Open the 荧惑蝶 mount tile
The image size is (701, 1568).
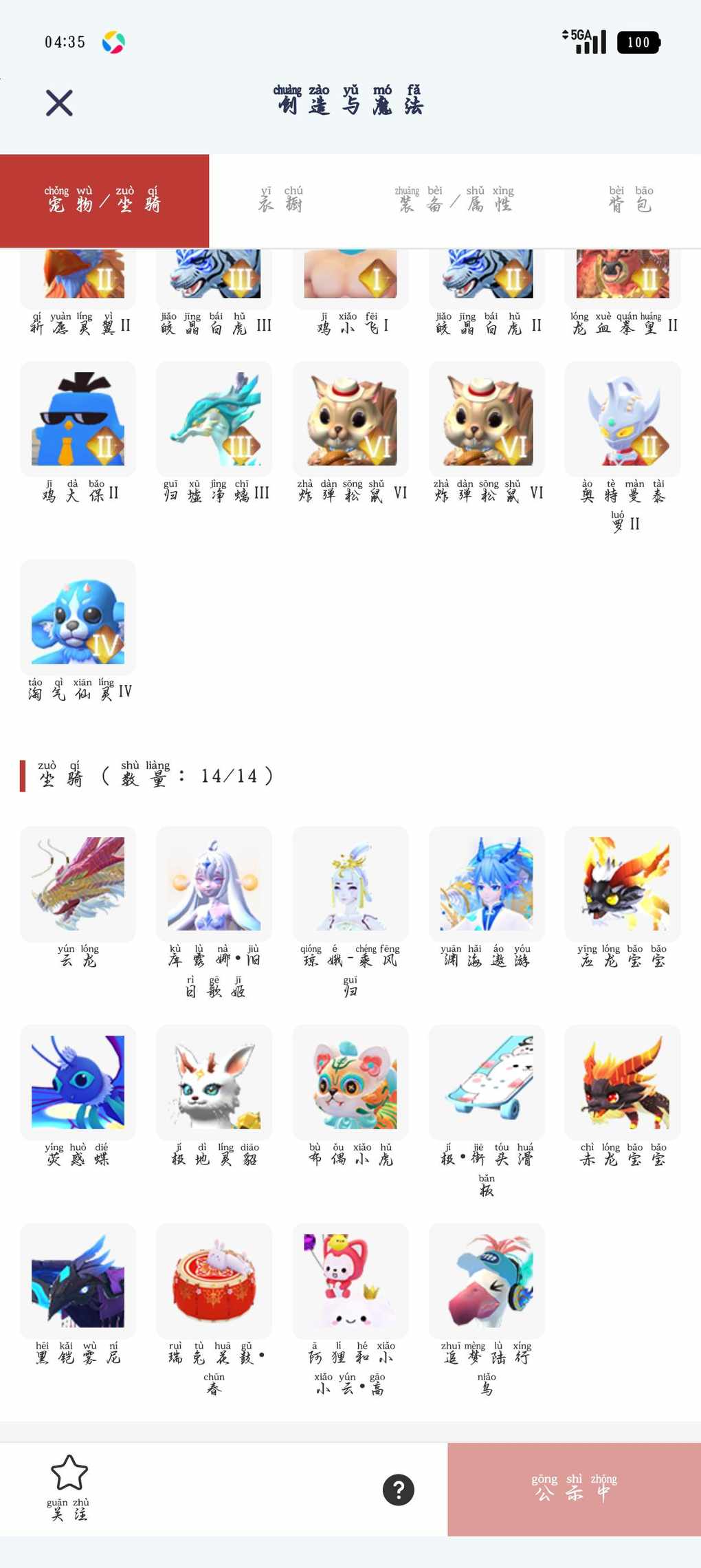78,1082
